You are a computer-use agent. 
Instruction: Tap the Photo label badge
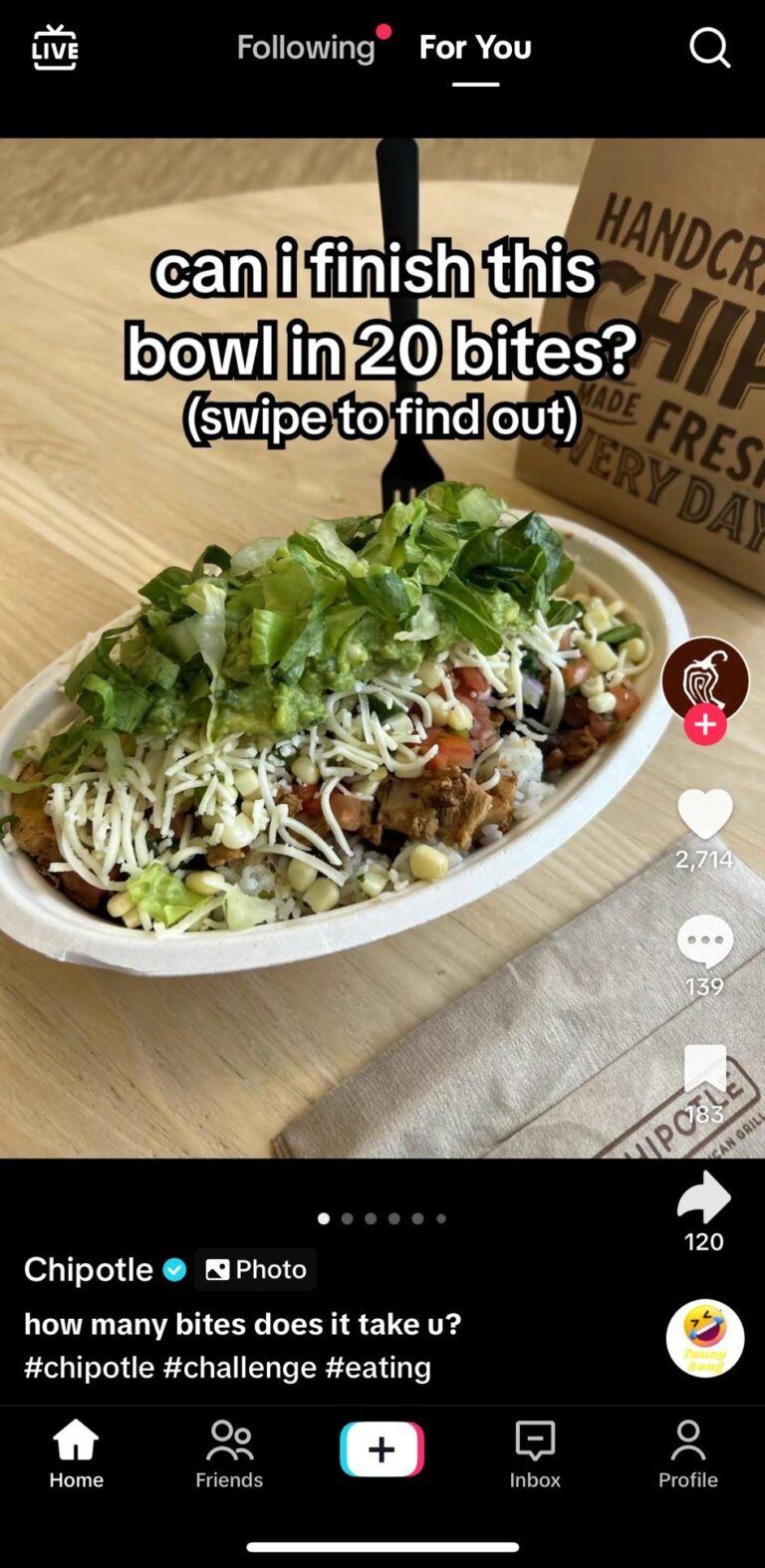256,1269
